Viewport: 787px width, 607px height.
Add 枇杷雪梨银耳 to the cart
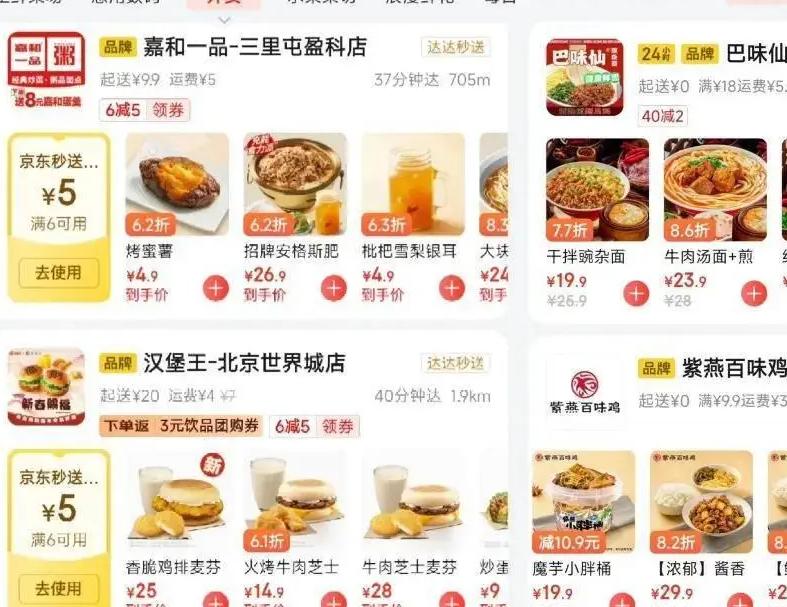click(452, 289)
